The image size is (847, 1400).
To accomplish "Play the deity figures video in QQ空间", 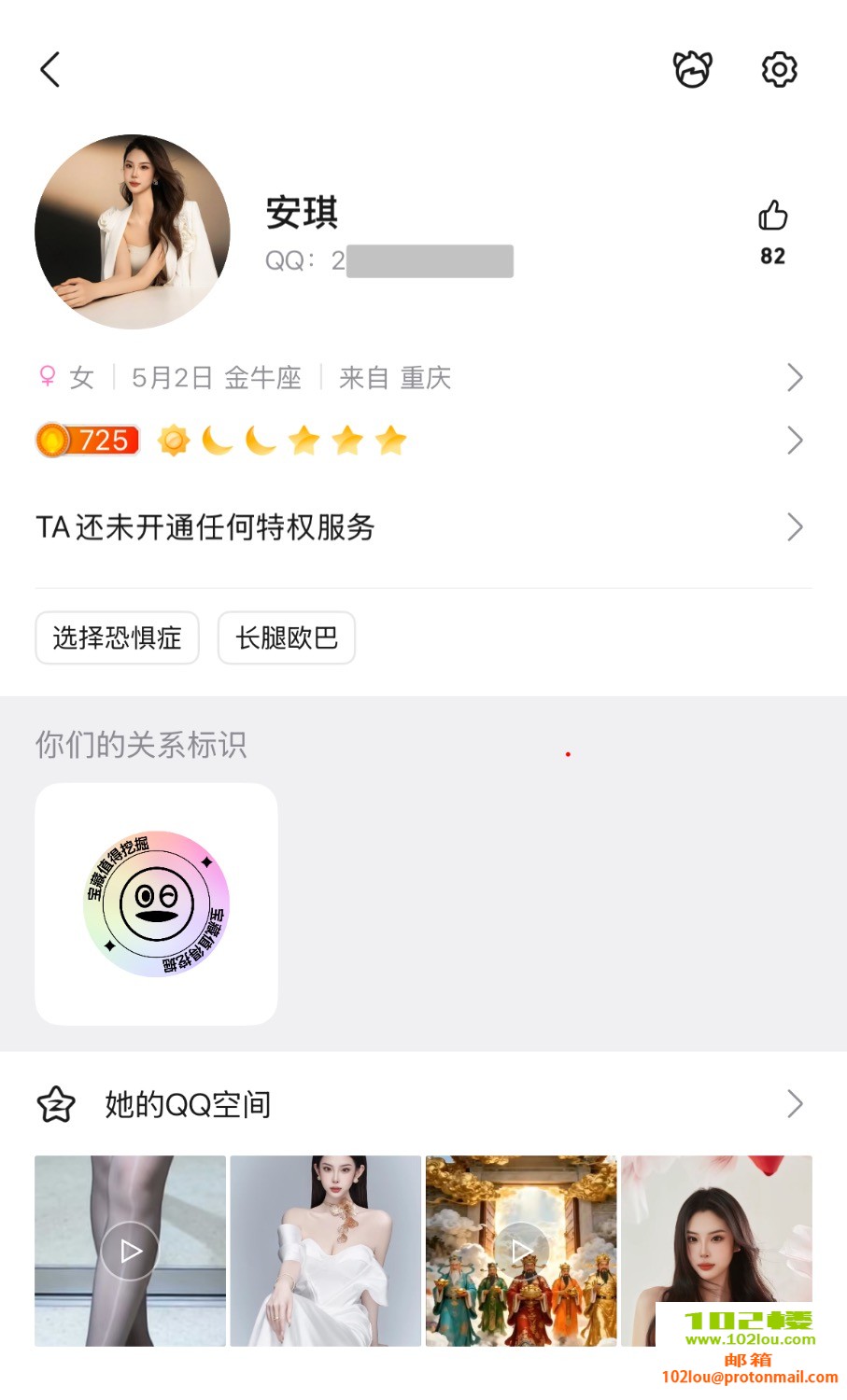I will [521, 1251].
